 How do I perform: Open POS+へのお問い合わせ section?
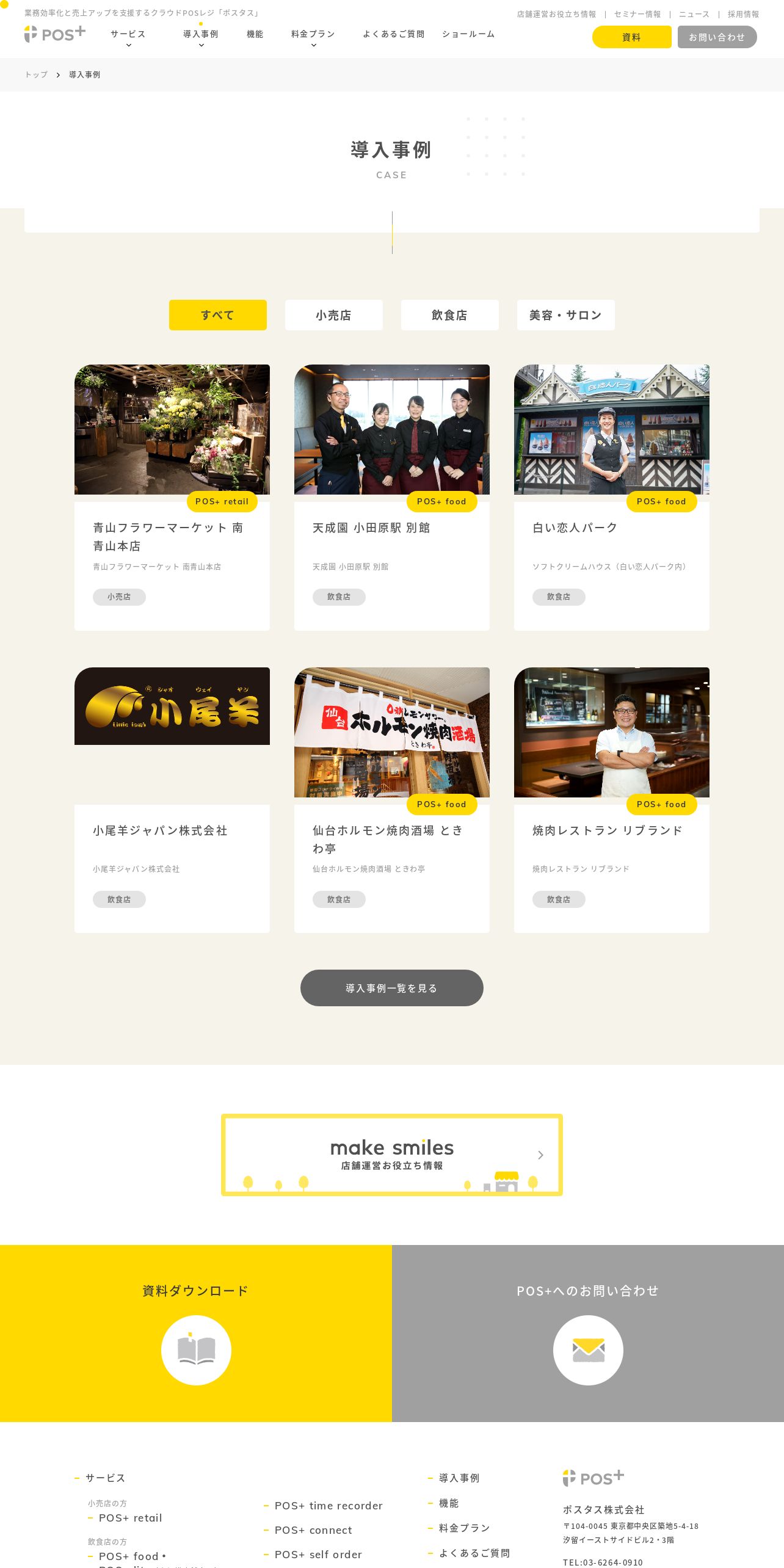587,1333
